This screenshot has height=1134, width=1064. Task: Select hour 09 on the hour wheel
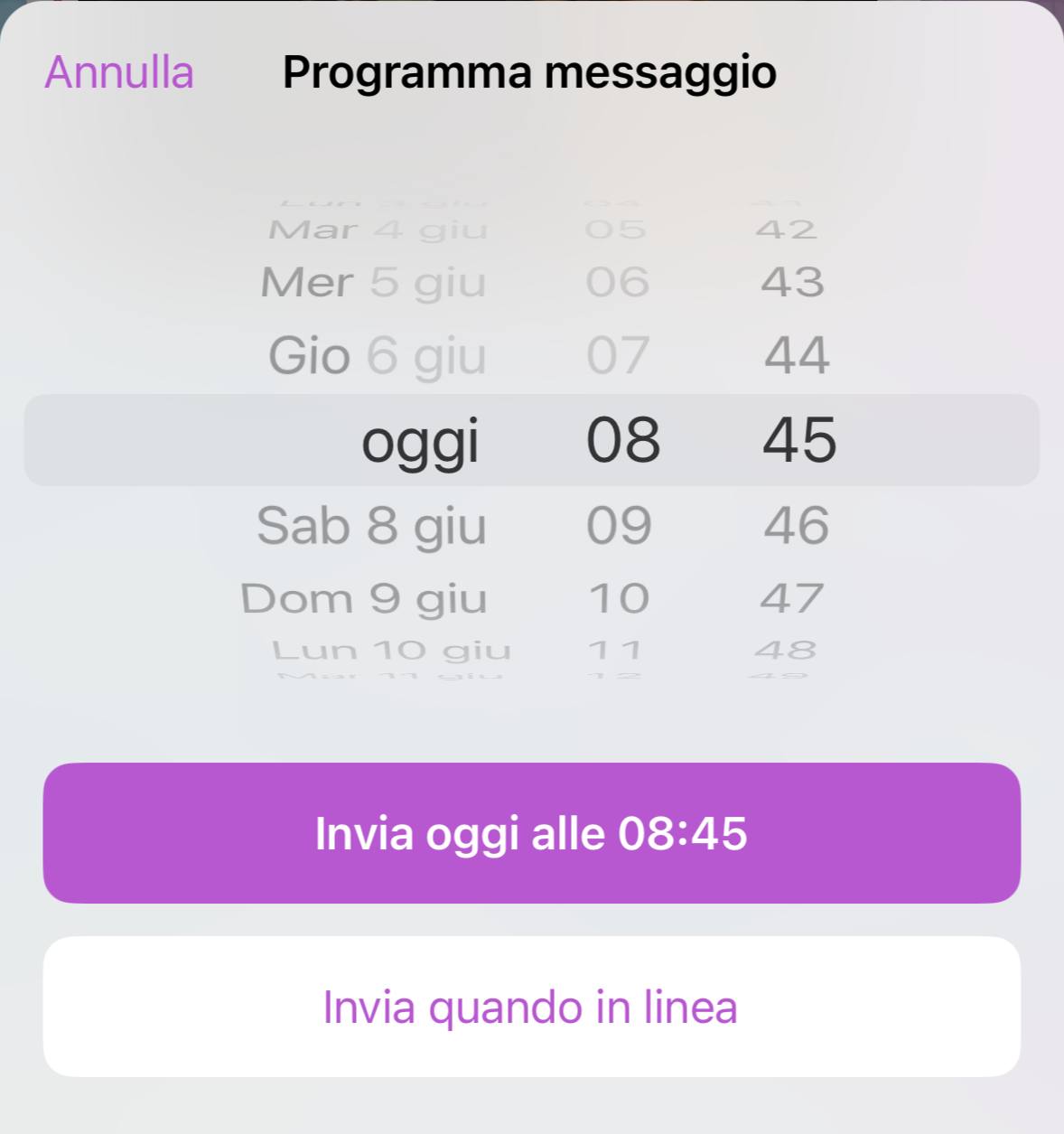pos(620,524)
